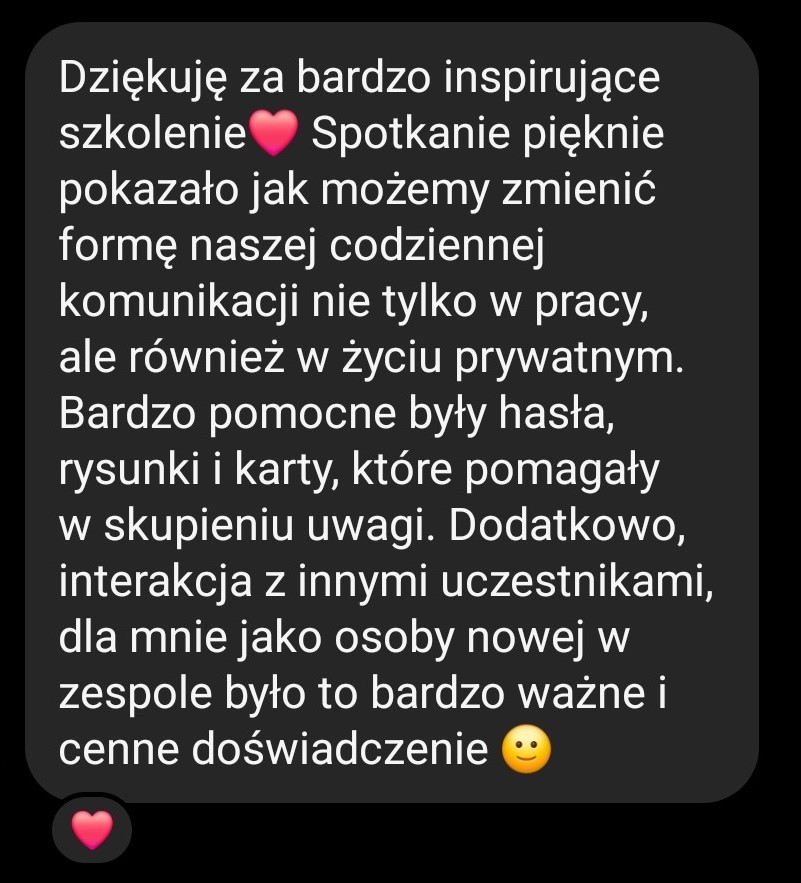Open the heart reaction under the message
The image size is (801, 883).
pos(92,829)
